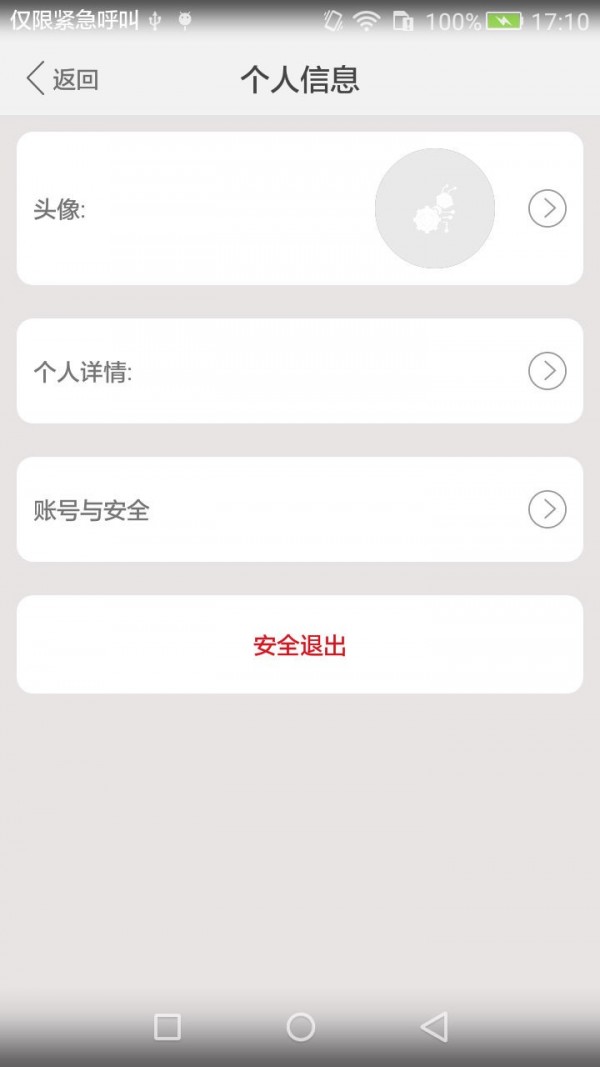The width and height of the screenshot is (600, 1067).
Task: Tap 安全退出 to log out
Action: (299, 644)
